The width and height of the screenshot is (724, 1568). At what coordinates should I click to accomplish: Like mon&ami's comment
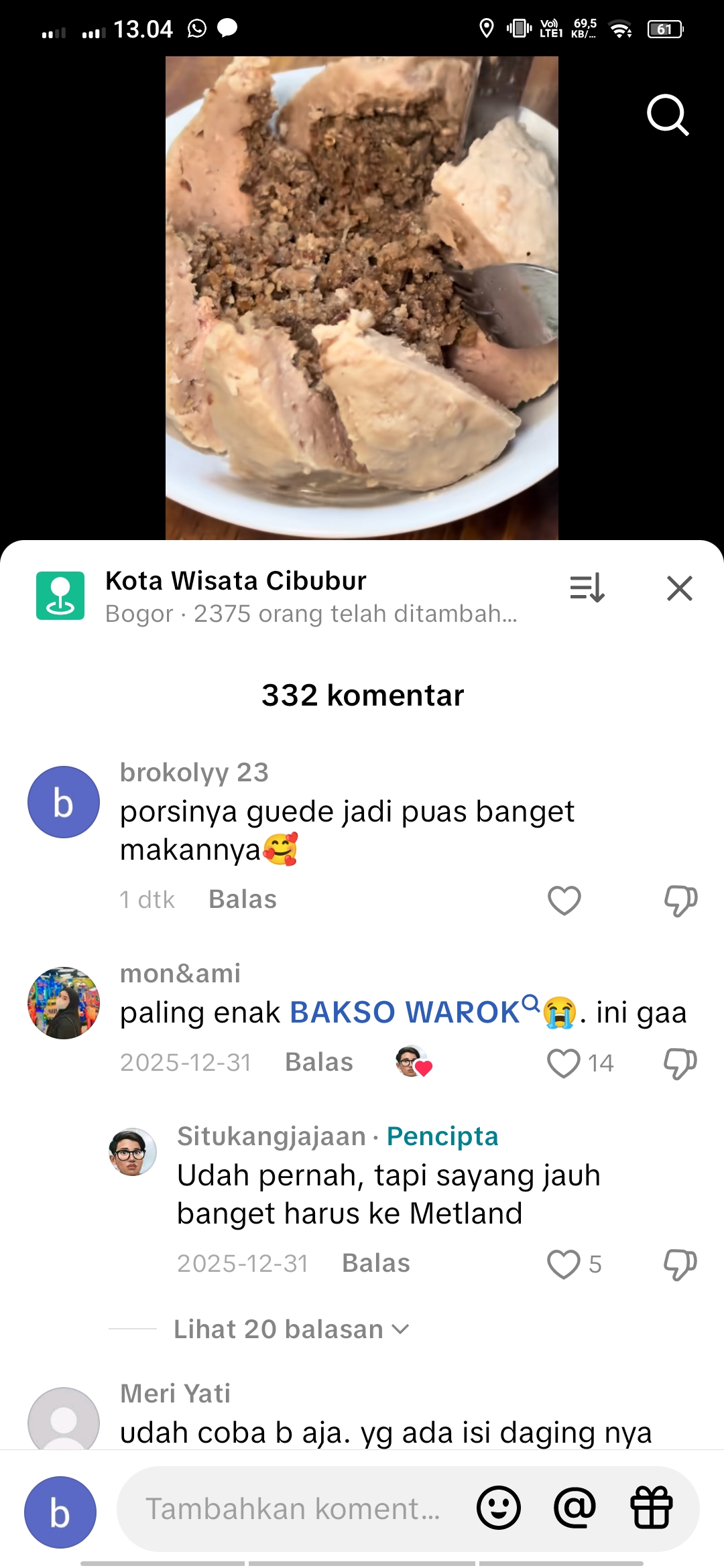564,1063
